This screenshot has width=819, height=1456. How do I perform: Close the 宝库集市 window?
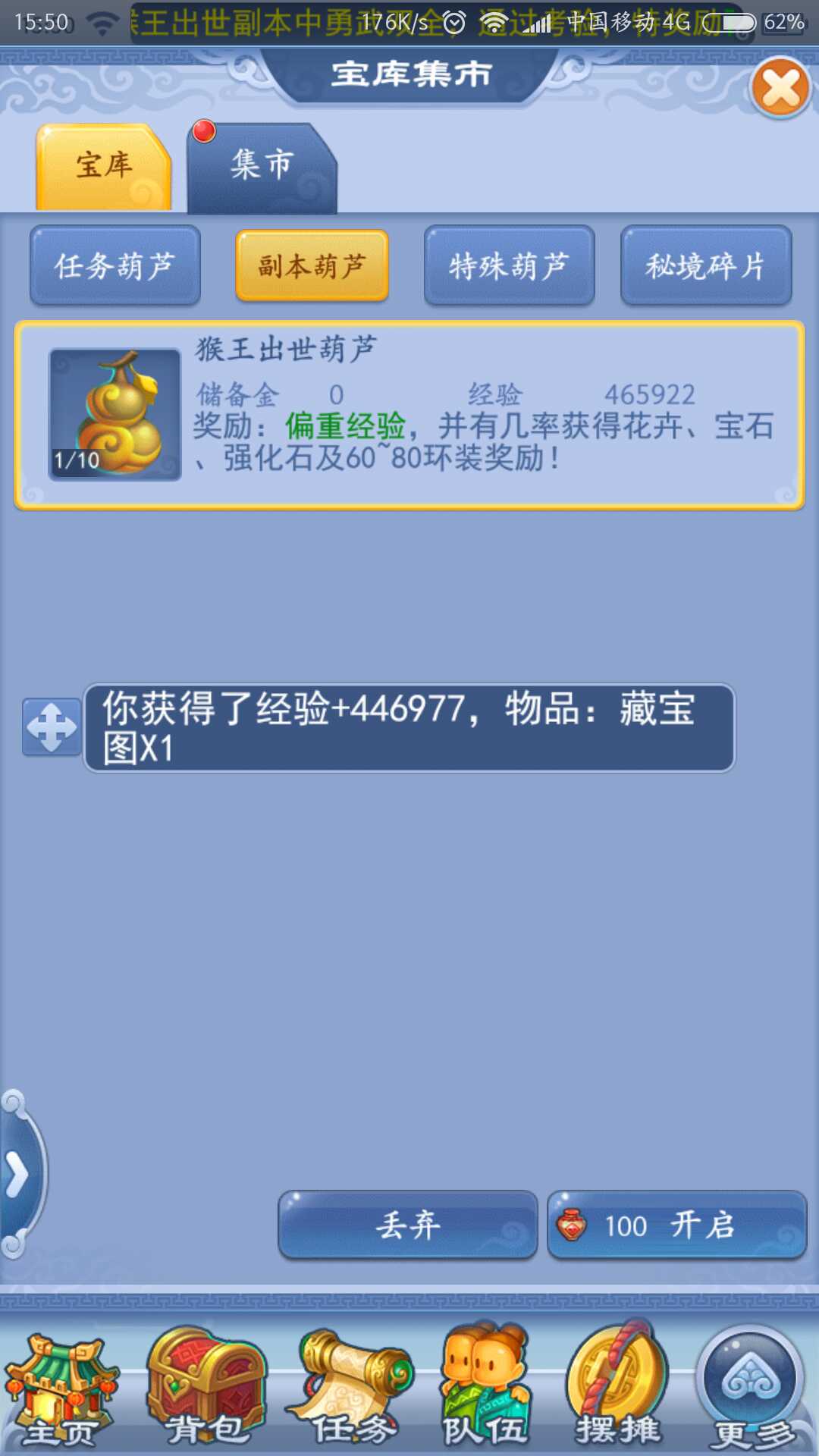780,89
